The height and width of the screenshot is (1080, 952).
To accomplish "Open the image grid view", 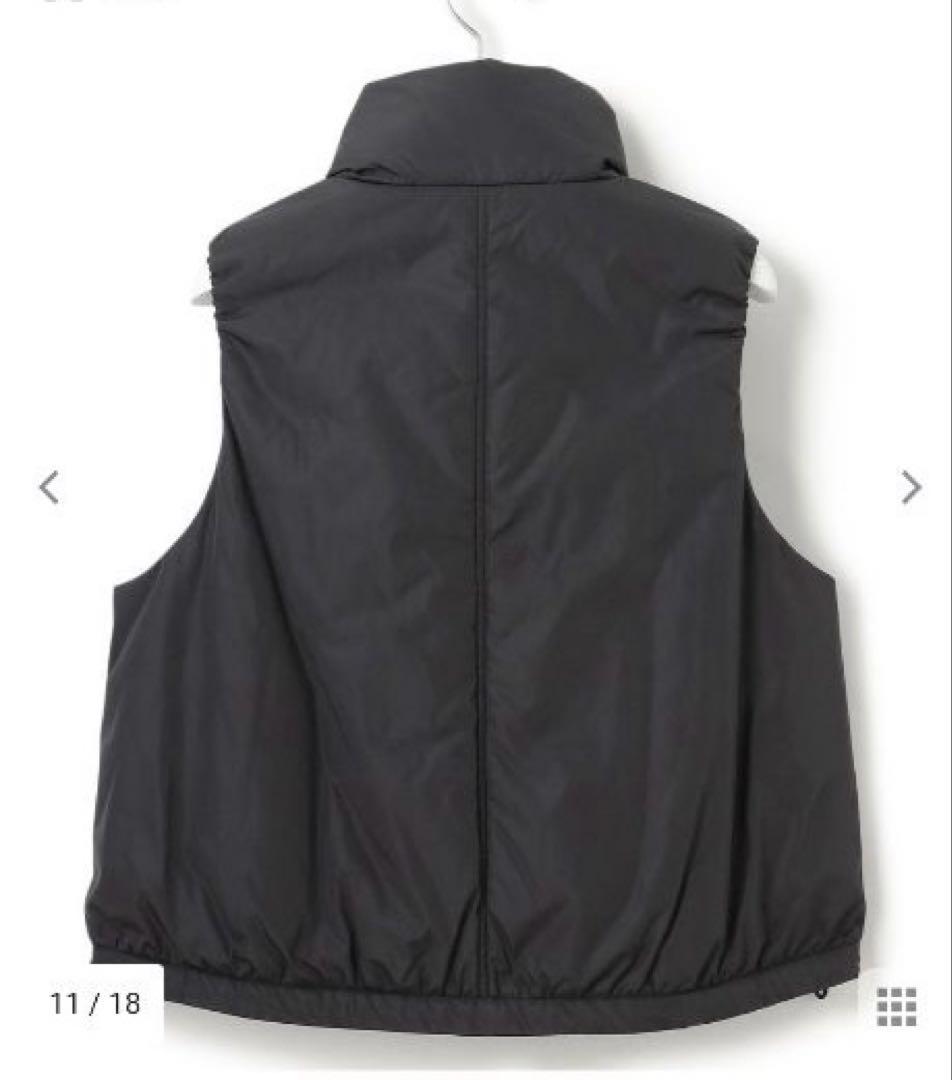I will [x=896, y=1006].
